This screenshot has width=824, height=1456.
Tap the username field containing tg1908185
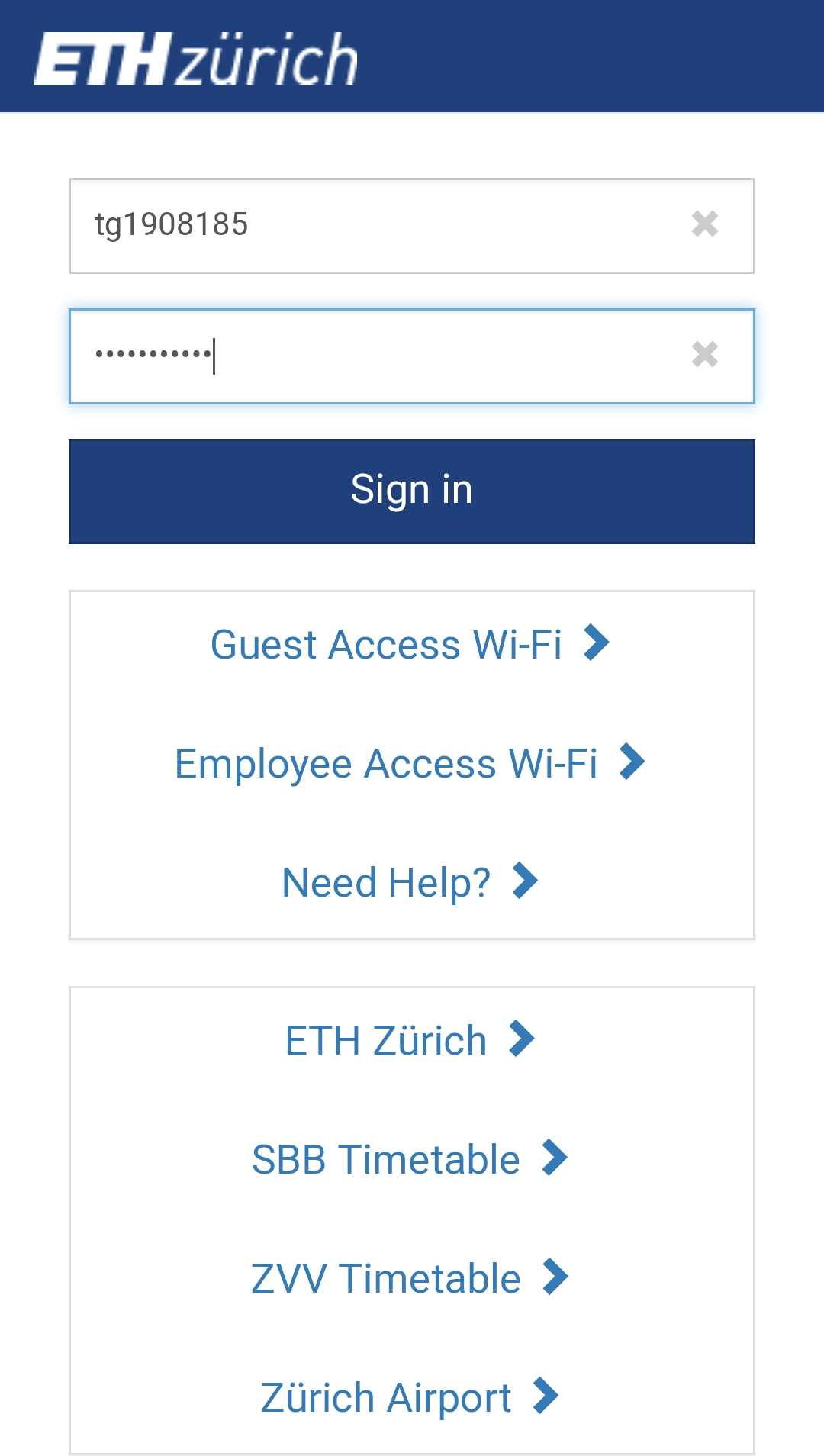[x=411, y=226]
